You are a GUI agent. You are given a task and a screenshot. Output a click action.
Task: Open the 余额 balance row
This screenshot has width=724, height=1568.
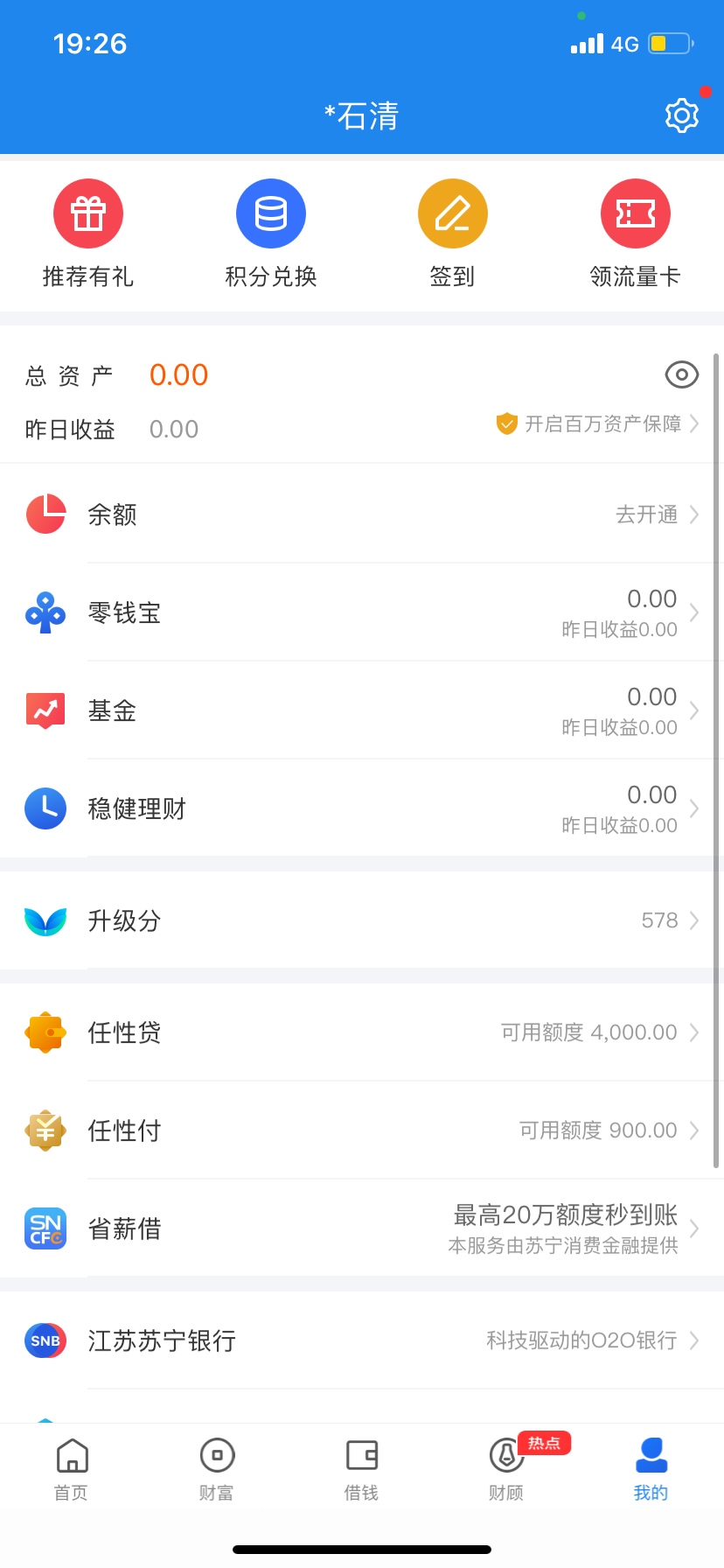[362, 514]
